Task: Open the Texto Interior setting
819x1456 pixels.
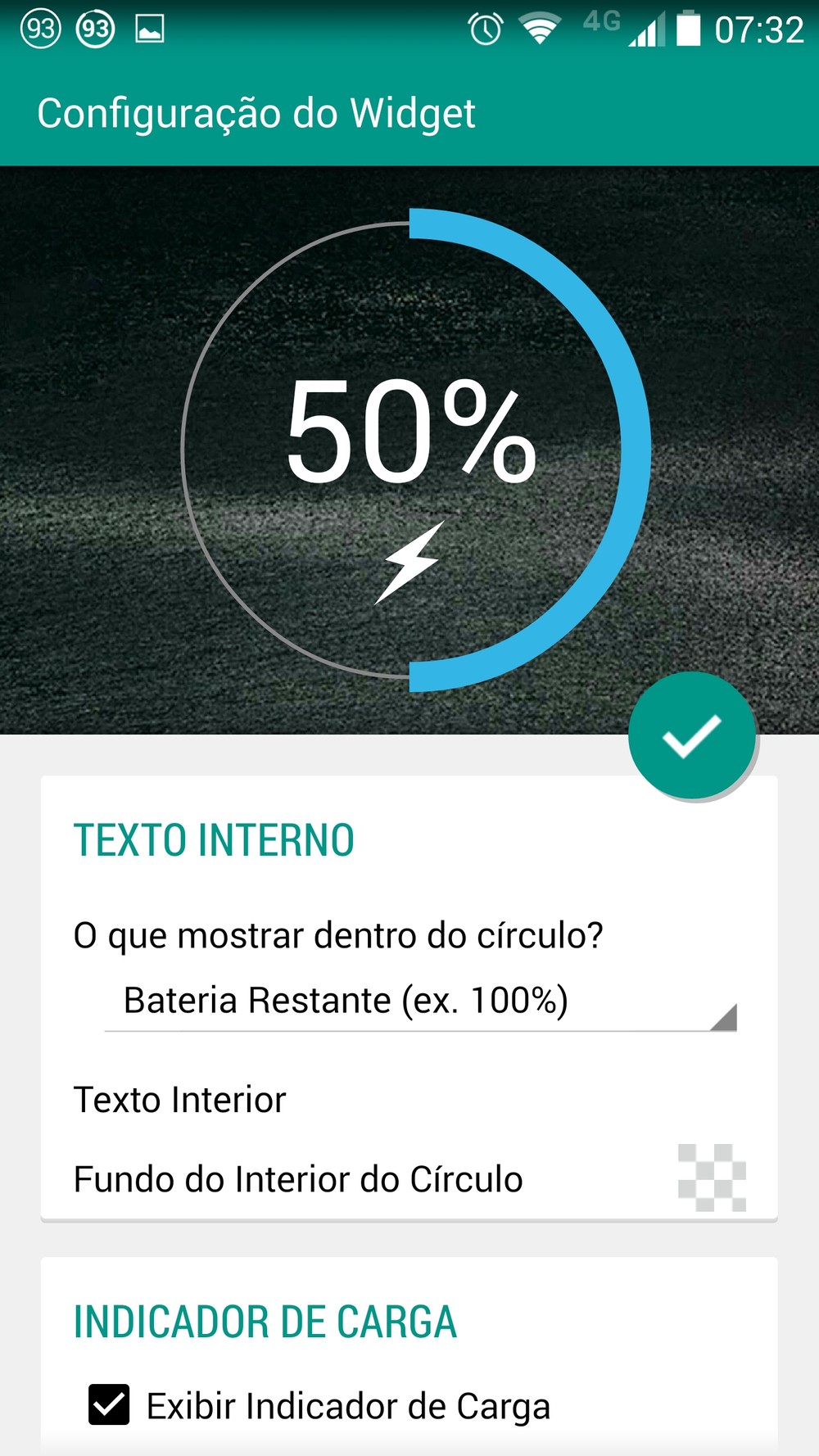Action: pyautogui.click(x=180, y=1100)
